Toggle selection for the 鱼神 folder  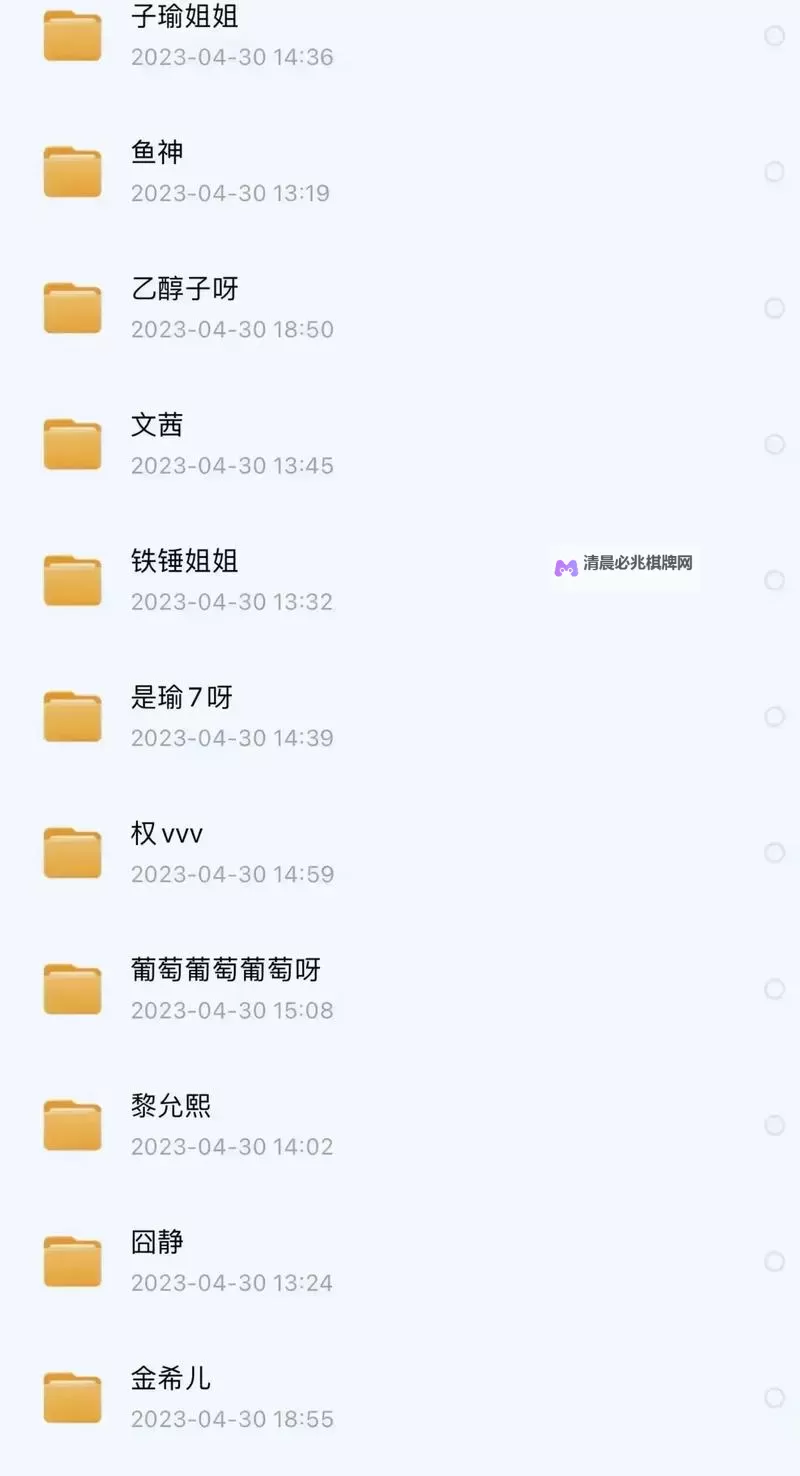point(775,171)
